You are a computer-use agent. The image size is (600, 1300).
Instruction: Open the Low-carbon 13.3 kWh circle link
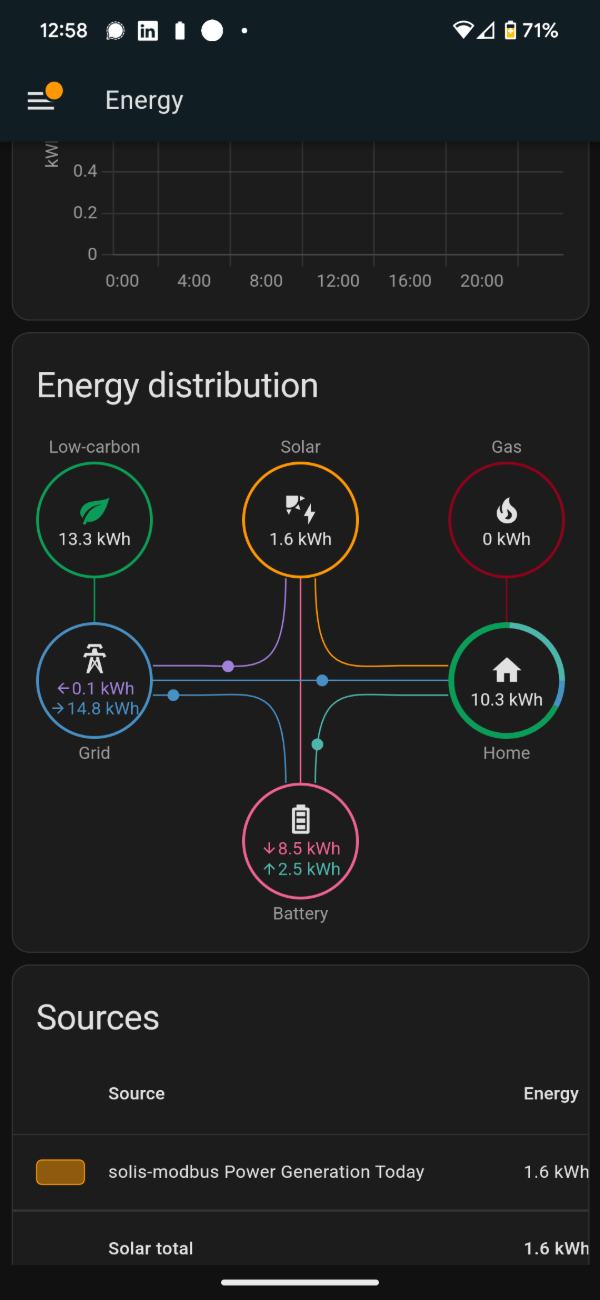94,519
